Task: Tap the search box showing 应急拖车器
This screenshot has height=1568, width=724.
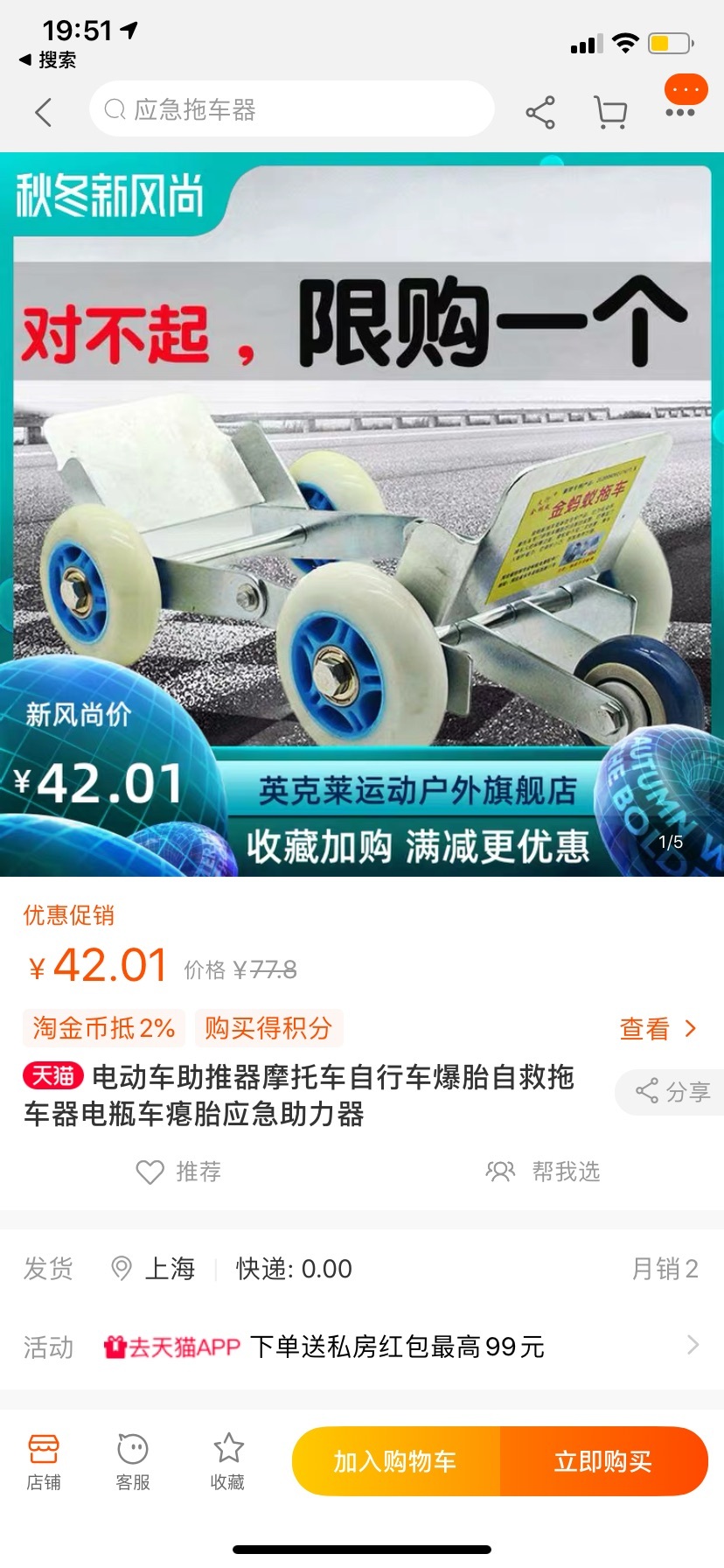Action: tap(292, 109)
